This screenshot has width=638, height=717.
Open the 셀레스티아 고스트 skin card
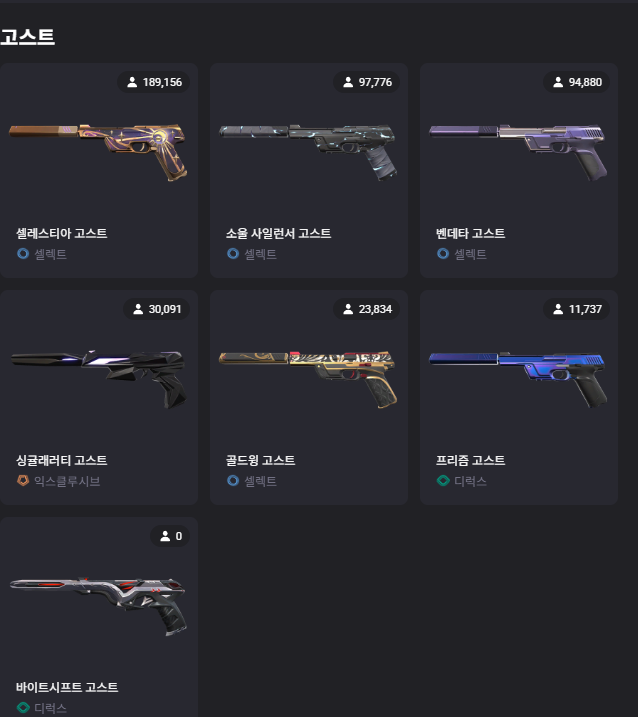[x=99, y=170]
